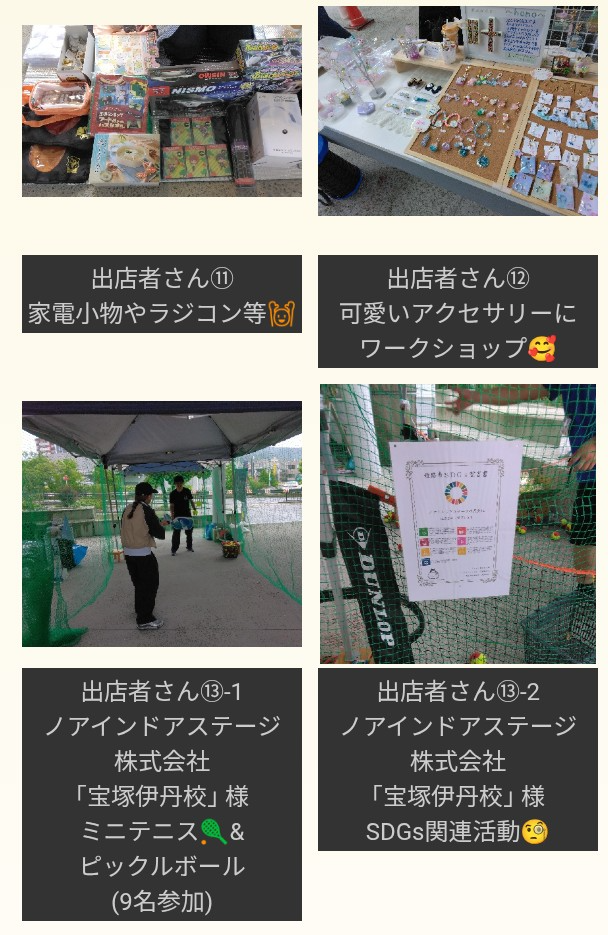Enlarge the accessory table photo for 出店者さん⑫
This screenshot has width=608, height=935.
pyautogui.click(x=458, y=110)
